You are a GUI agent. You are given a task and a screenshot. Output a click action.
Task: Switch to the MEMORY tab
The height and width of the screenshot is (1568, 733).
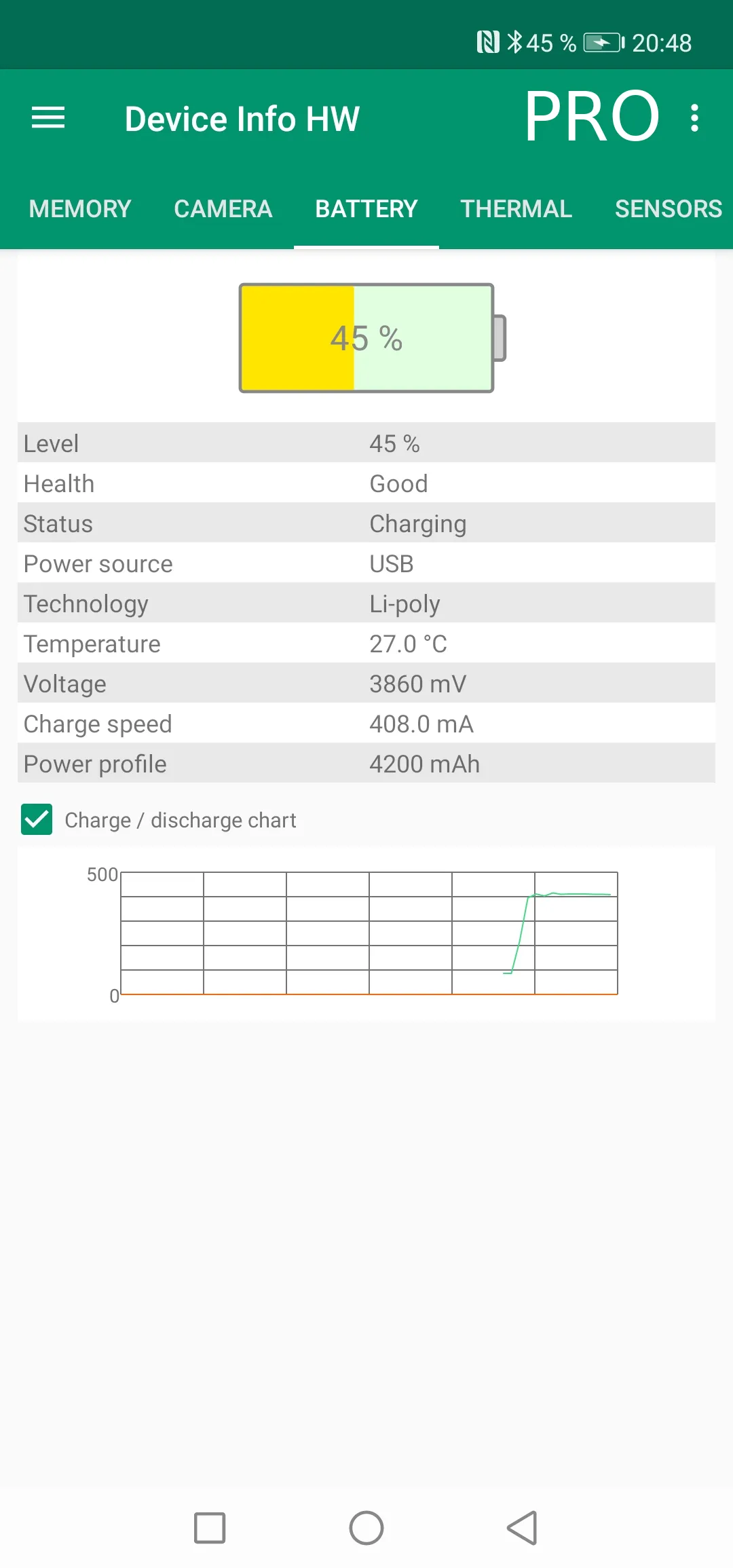79,208
